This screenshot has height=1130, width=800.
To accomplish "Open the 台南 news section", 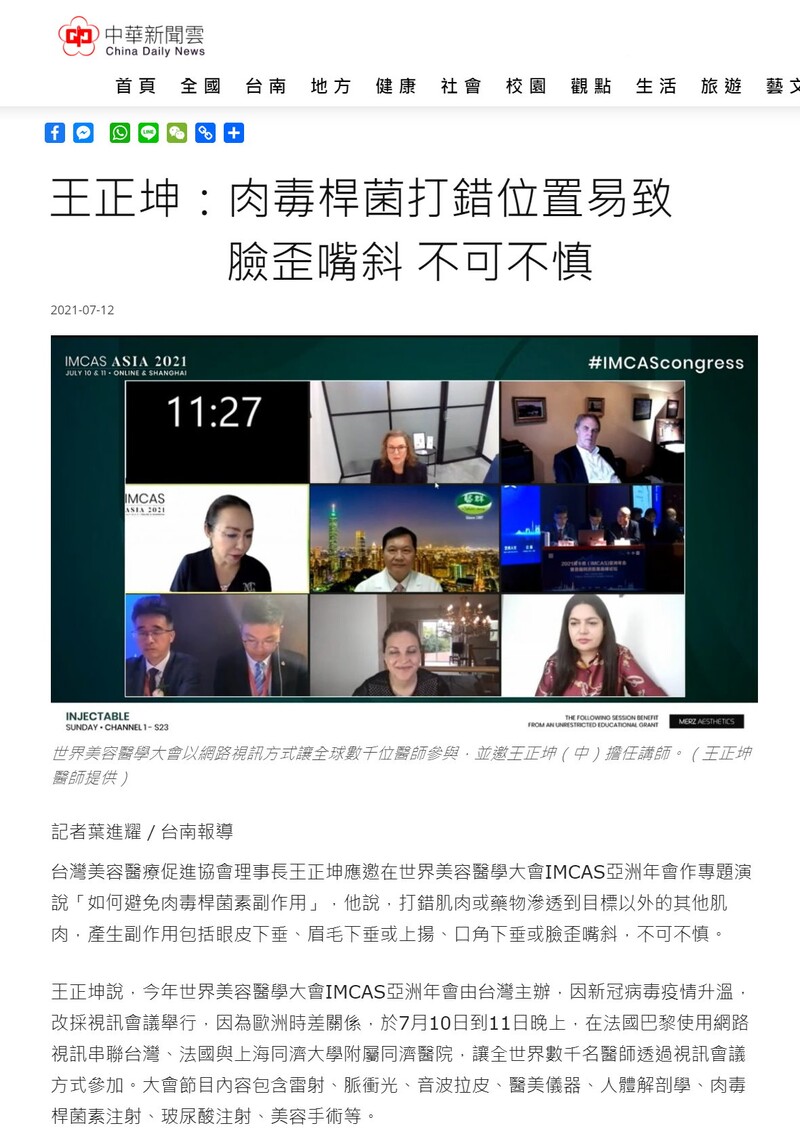I will [x=266, y=86].
